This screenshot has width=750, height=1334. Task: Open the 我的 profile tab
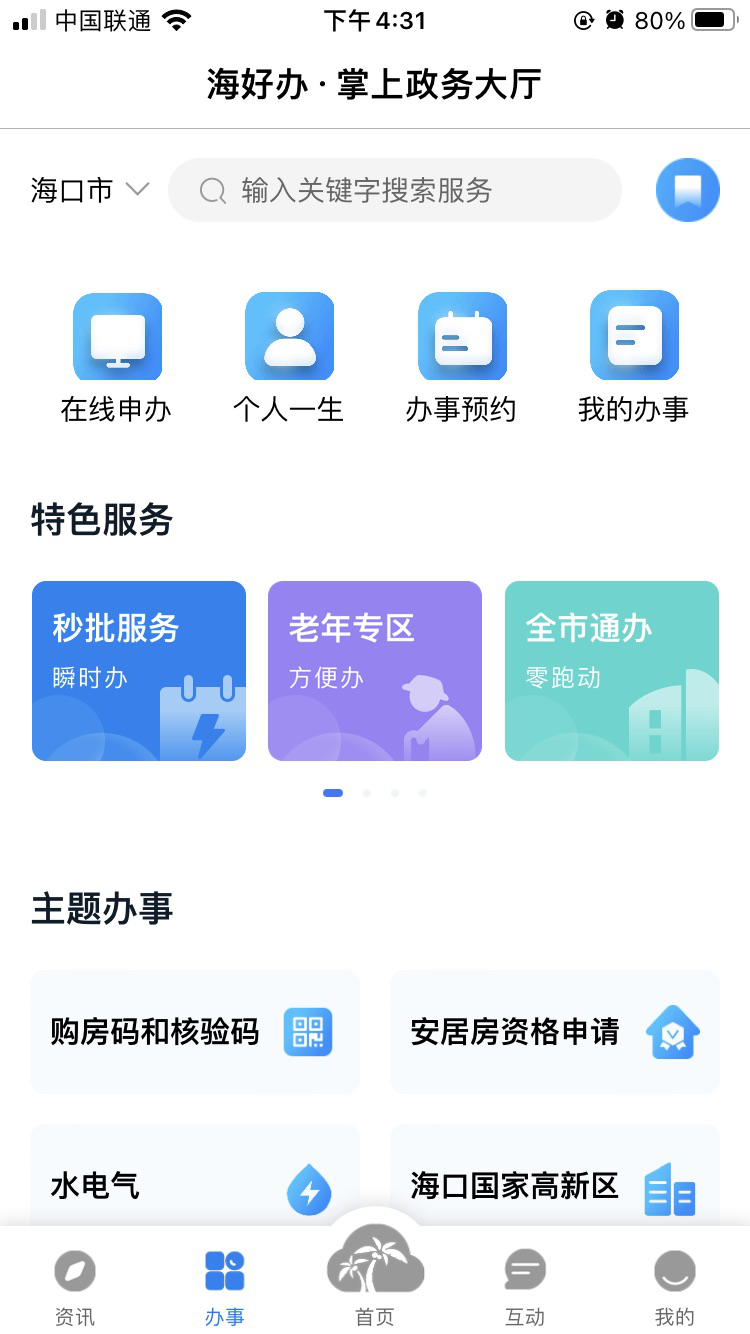click(675, 1287)
